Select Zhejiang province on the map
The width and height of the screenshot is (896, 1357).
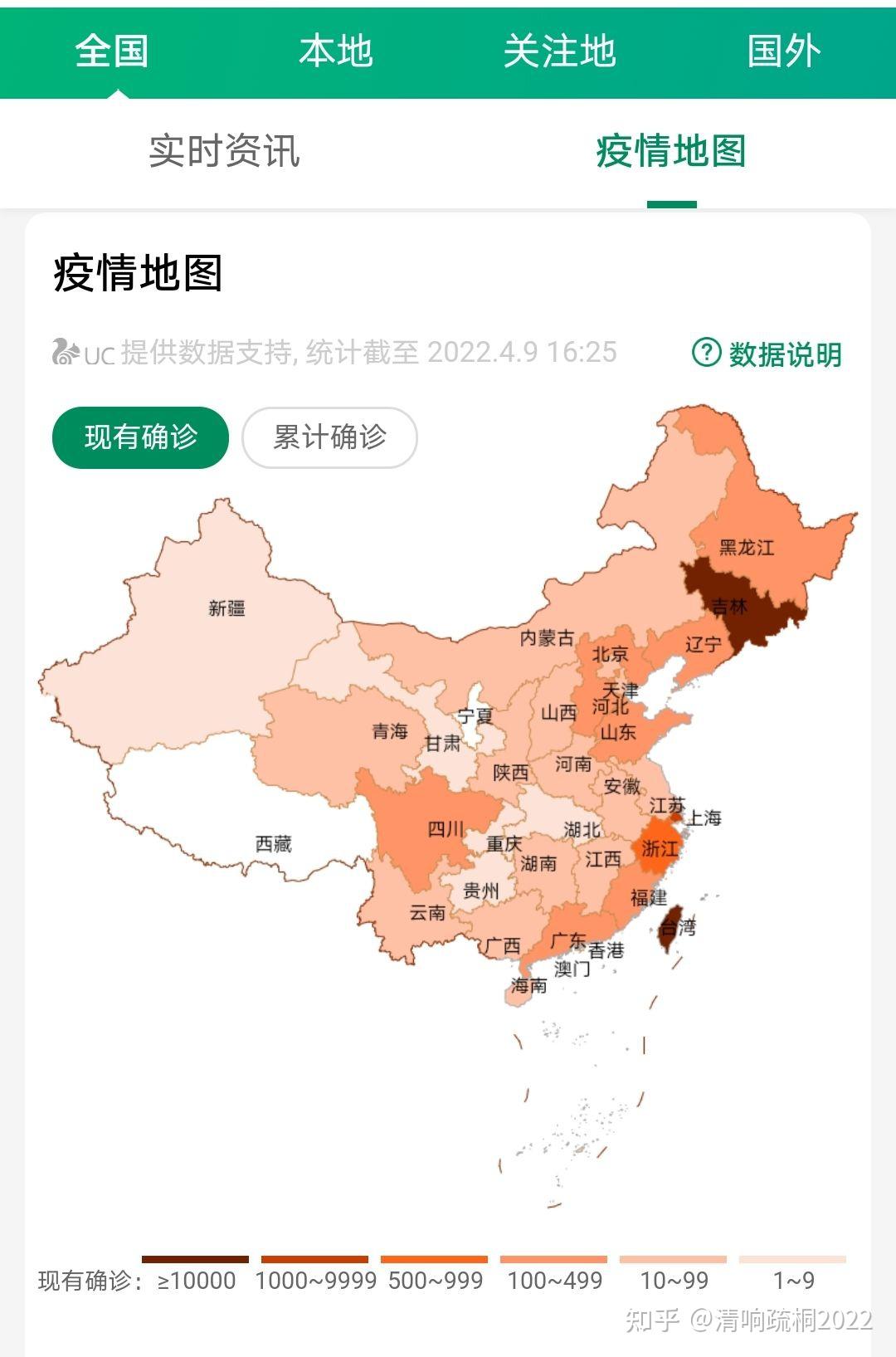[x=661, y=848]
